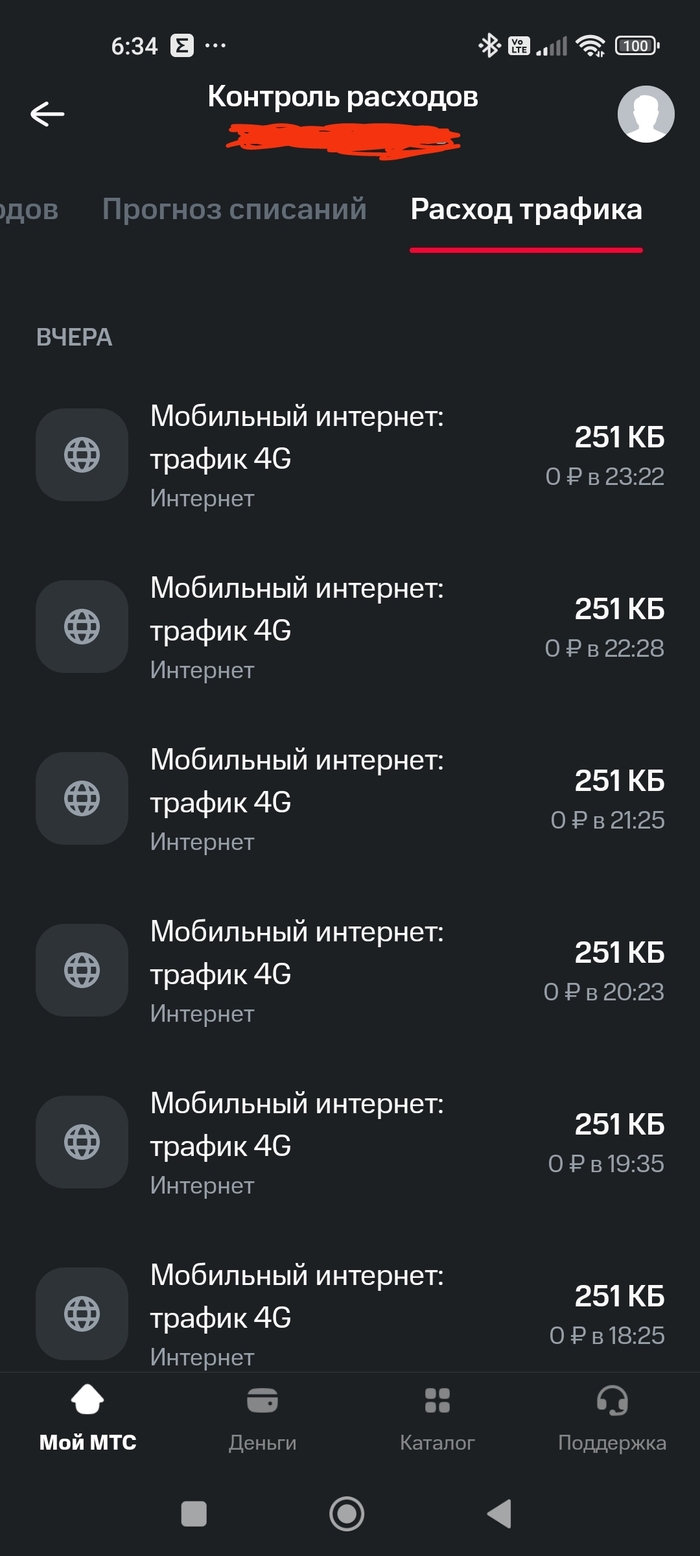The width and height of the screenshot is (700, 1556).
Task: Switch to the Прогноз списаний tab
Action: pyautogui.click(x=234, y=210)
